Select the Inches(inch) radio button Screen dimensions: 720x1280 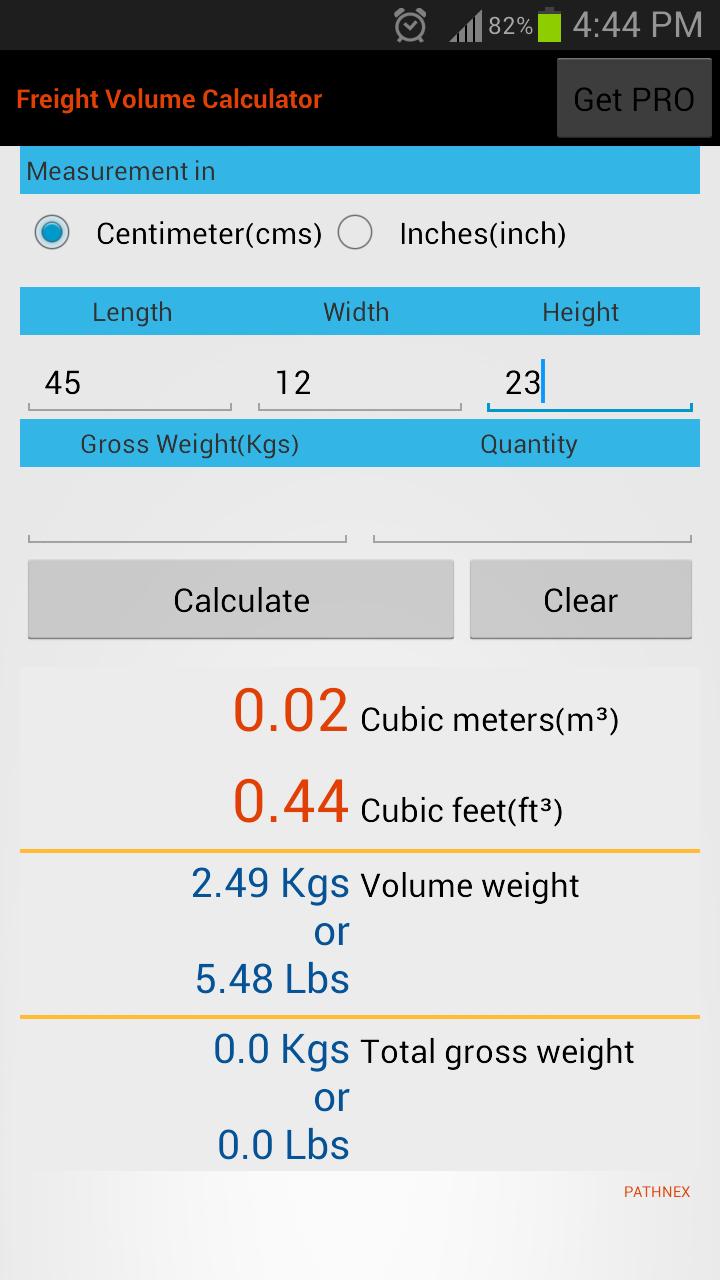(355, 232)
